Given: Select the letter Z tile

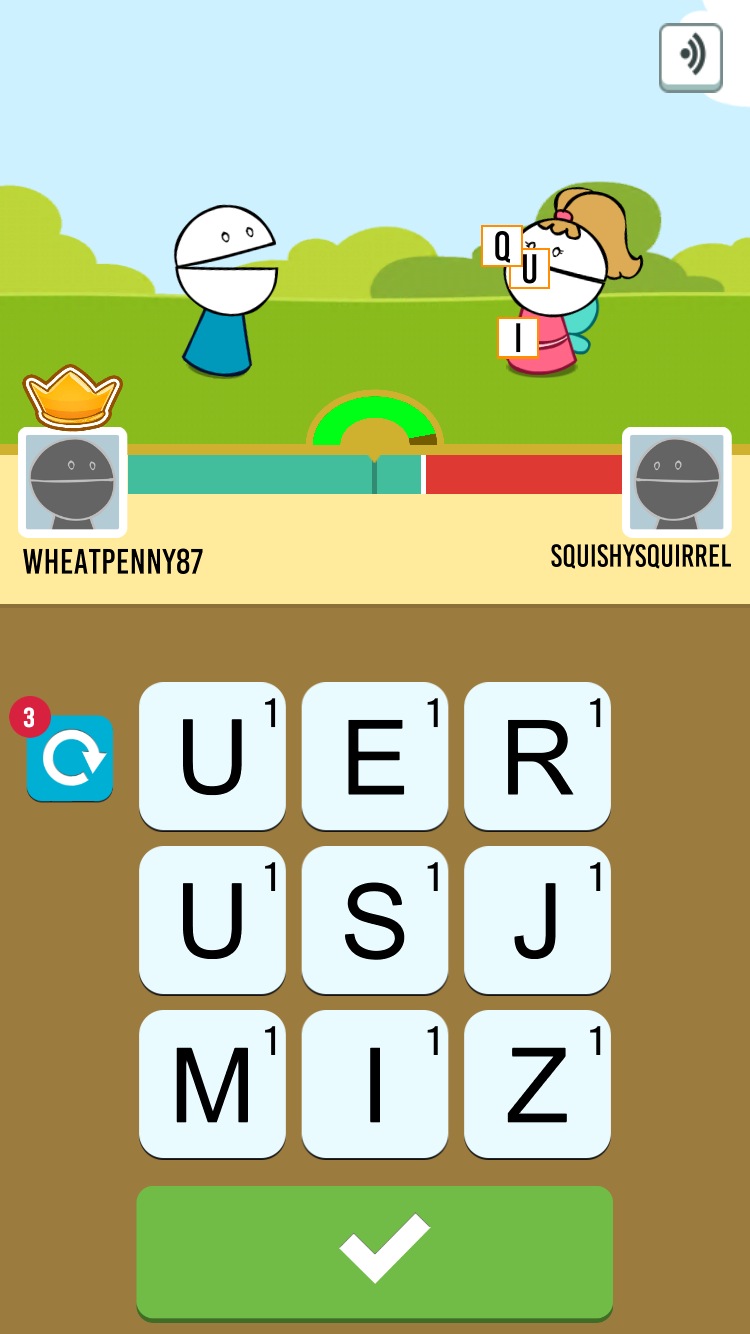Looking at the screenshot, I should 537,1084.
